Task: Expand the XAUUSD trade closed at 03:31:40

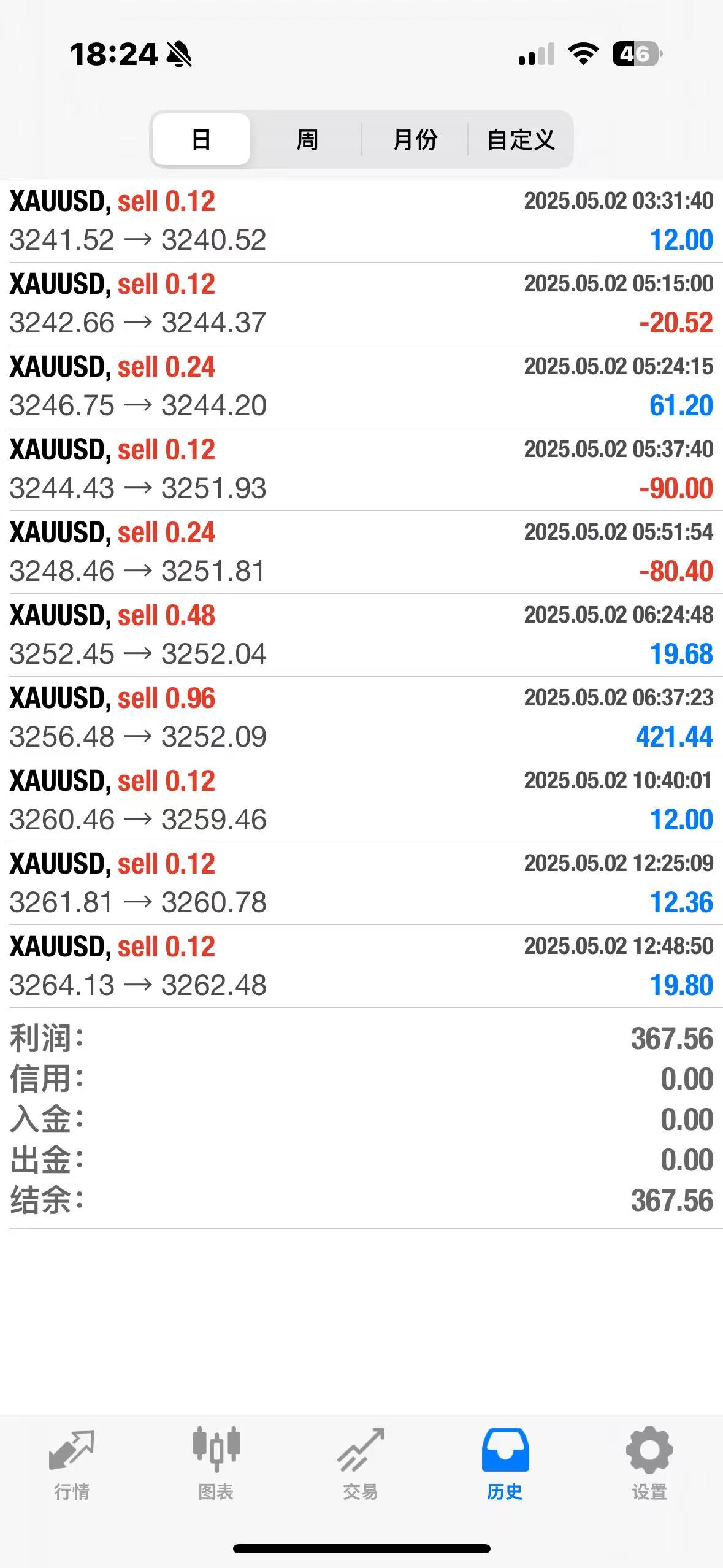Action: tap(361, 221)
